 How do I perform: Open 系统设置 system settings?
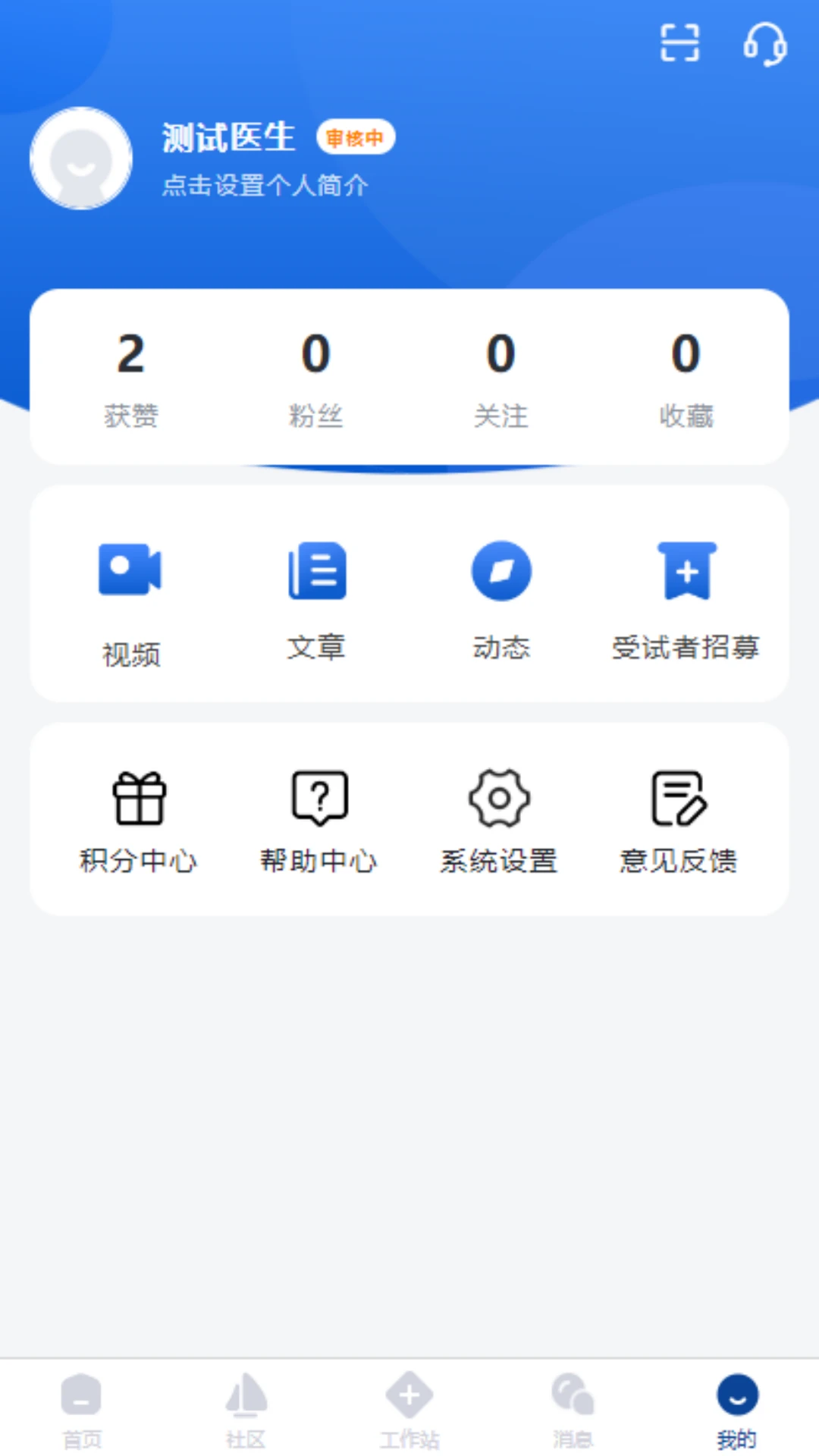(x=499, y=821)
